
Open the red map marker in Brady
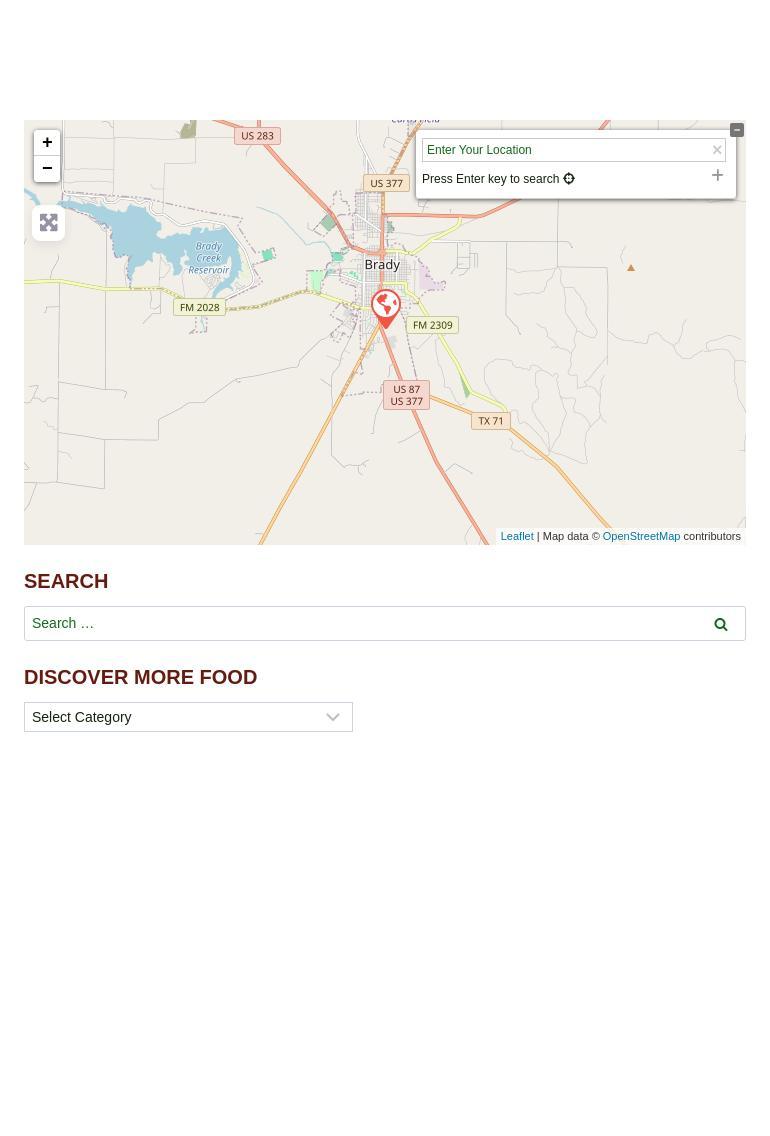click(x=386, y=307)
